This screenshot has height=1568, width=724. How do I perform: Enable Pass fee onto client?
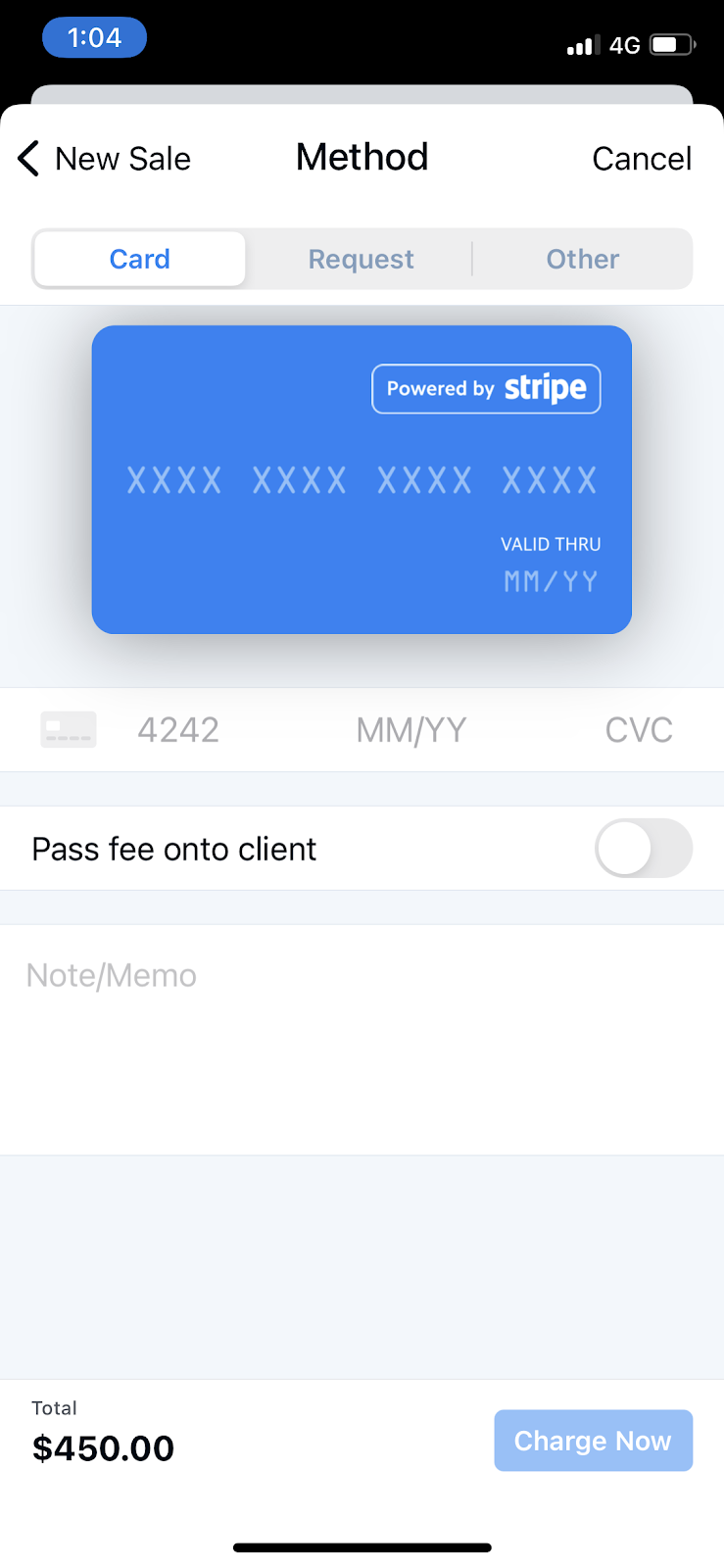(643, 849)
